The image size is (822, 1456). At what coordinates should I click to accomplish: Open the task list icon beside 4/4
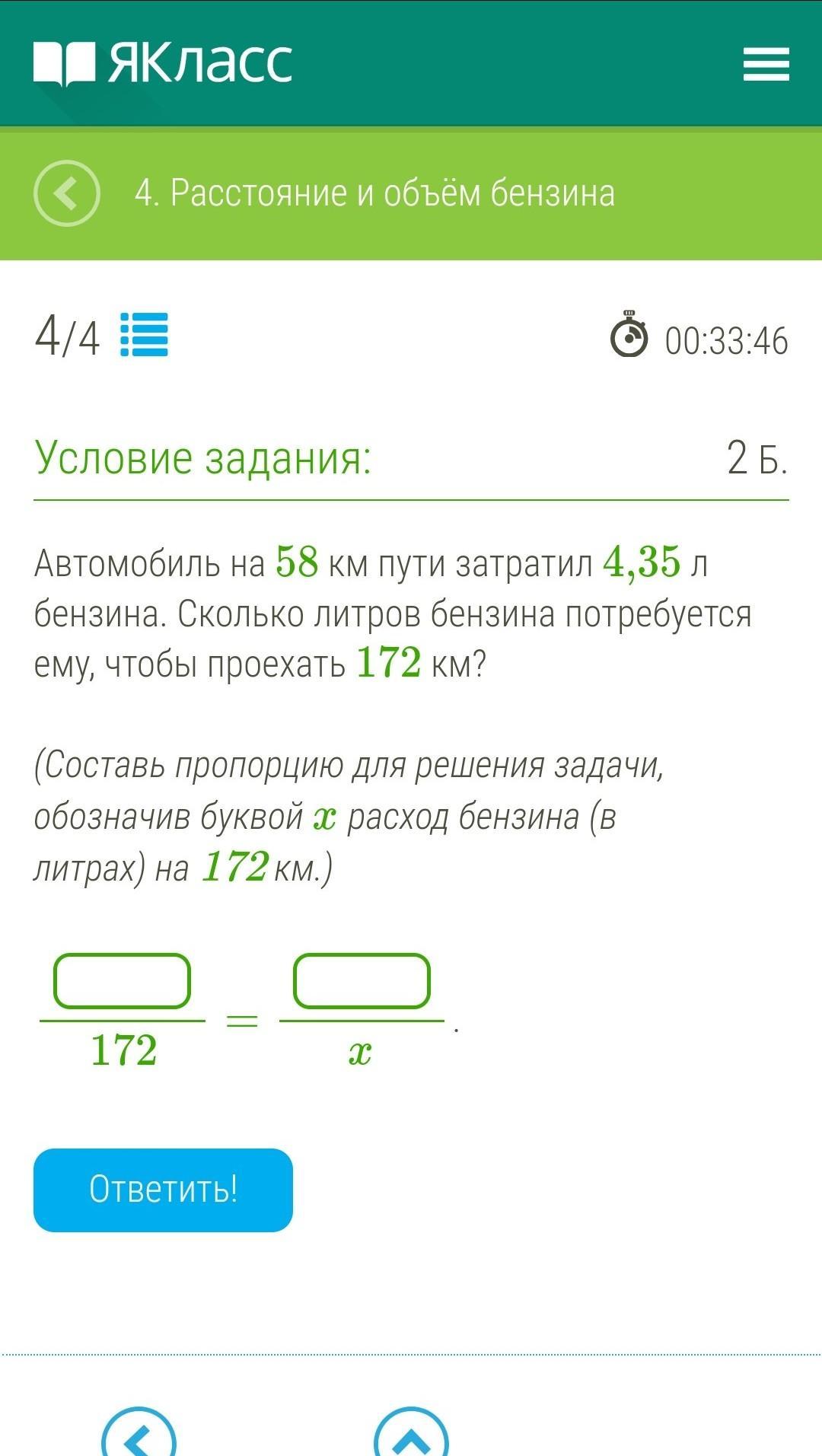point(145,335)
